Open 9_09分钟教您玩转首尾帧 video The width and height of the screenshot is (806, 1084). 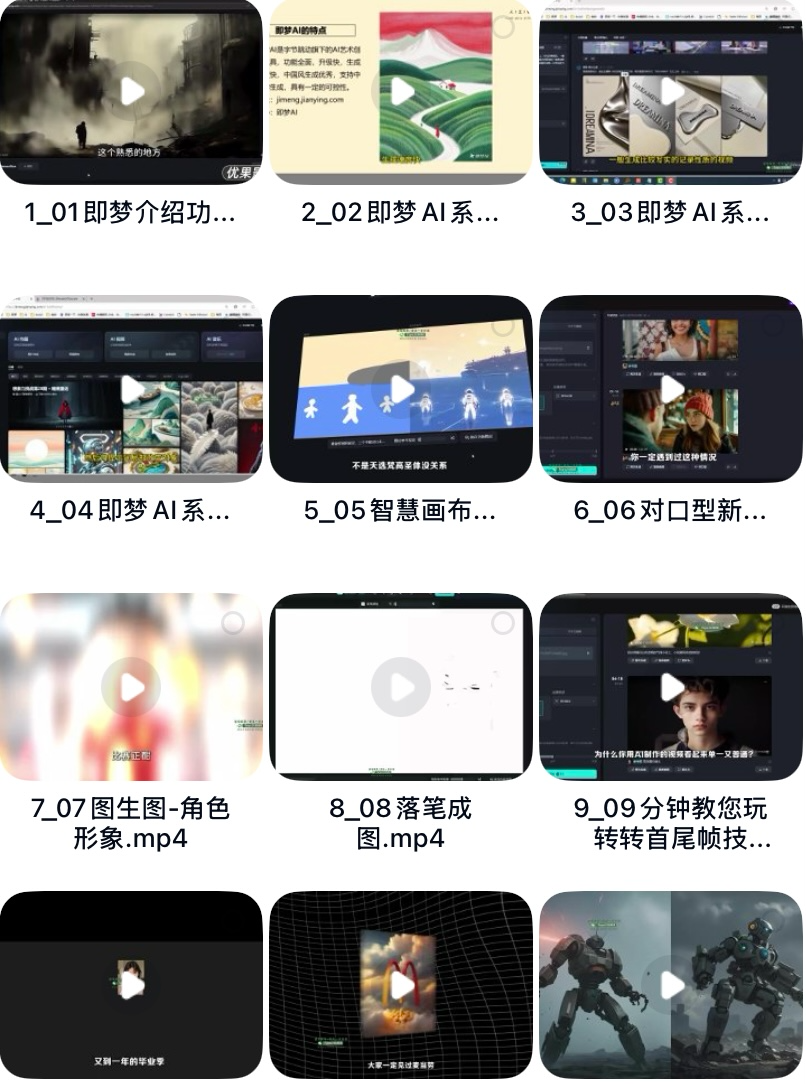pyautogui.click(x=670, y=687)
